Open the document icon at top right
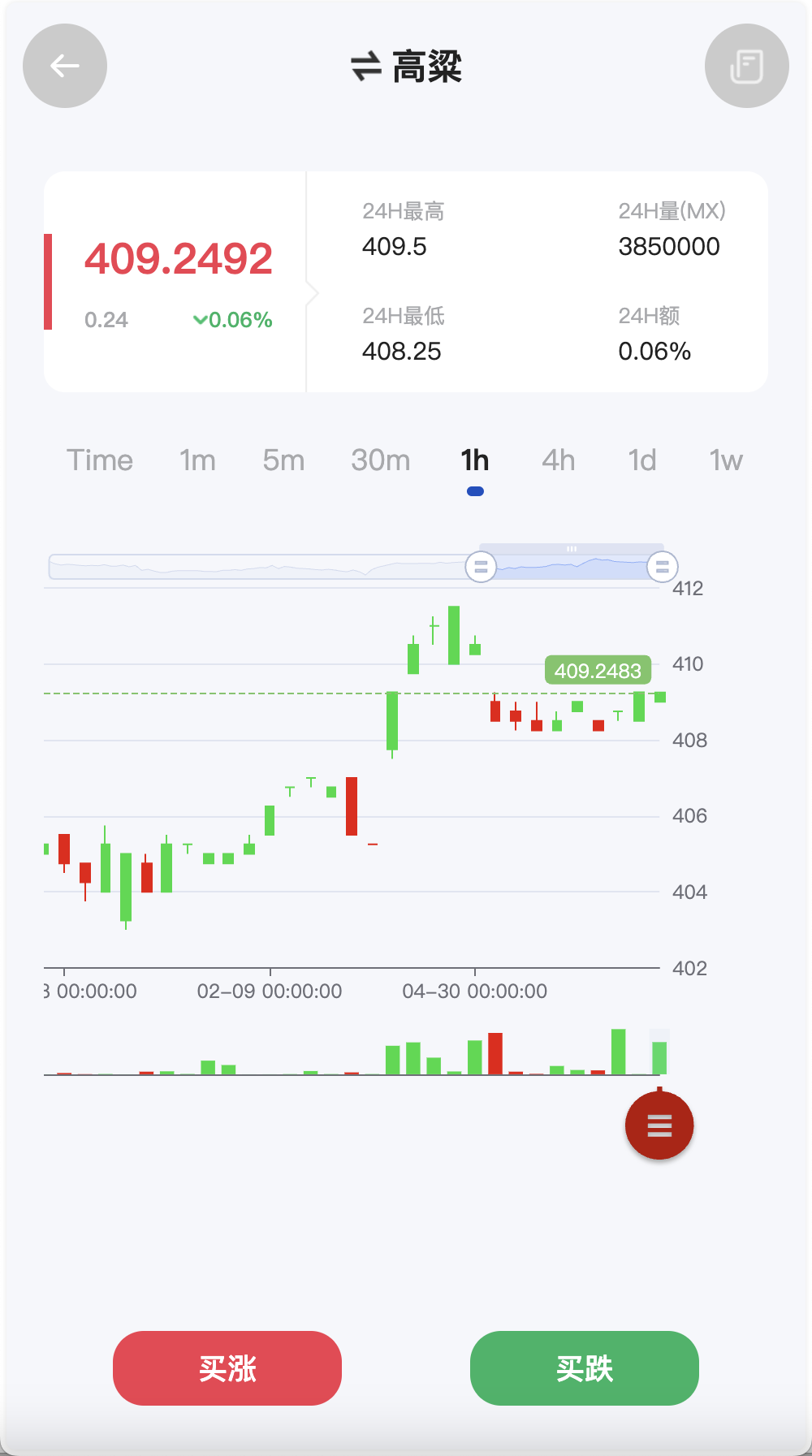Screen dimensions: 812x1456 (x=746, y=66)
